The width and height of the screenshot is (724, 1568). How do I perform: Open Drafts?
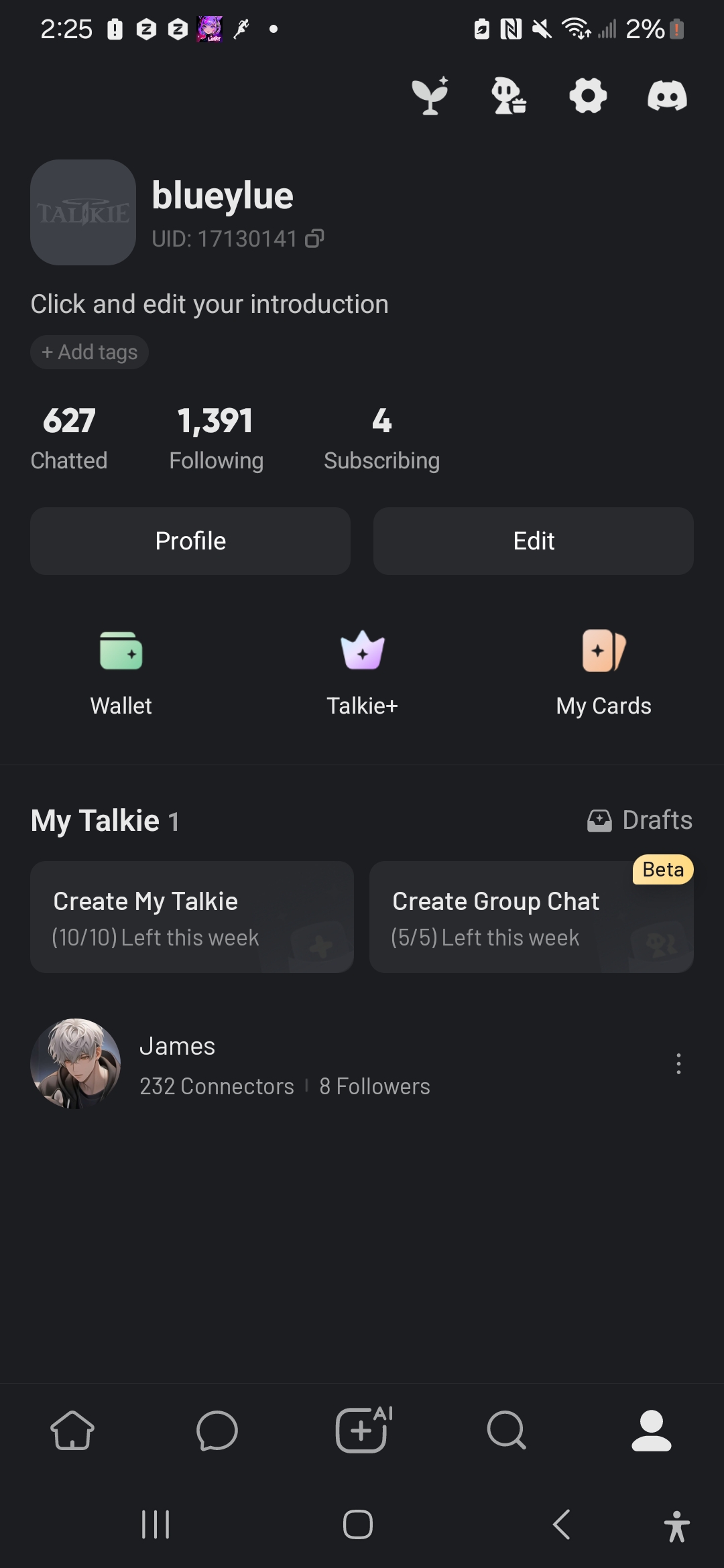[640, 820]
